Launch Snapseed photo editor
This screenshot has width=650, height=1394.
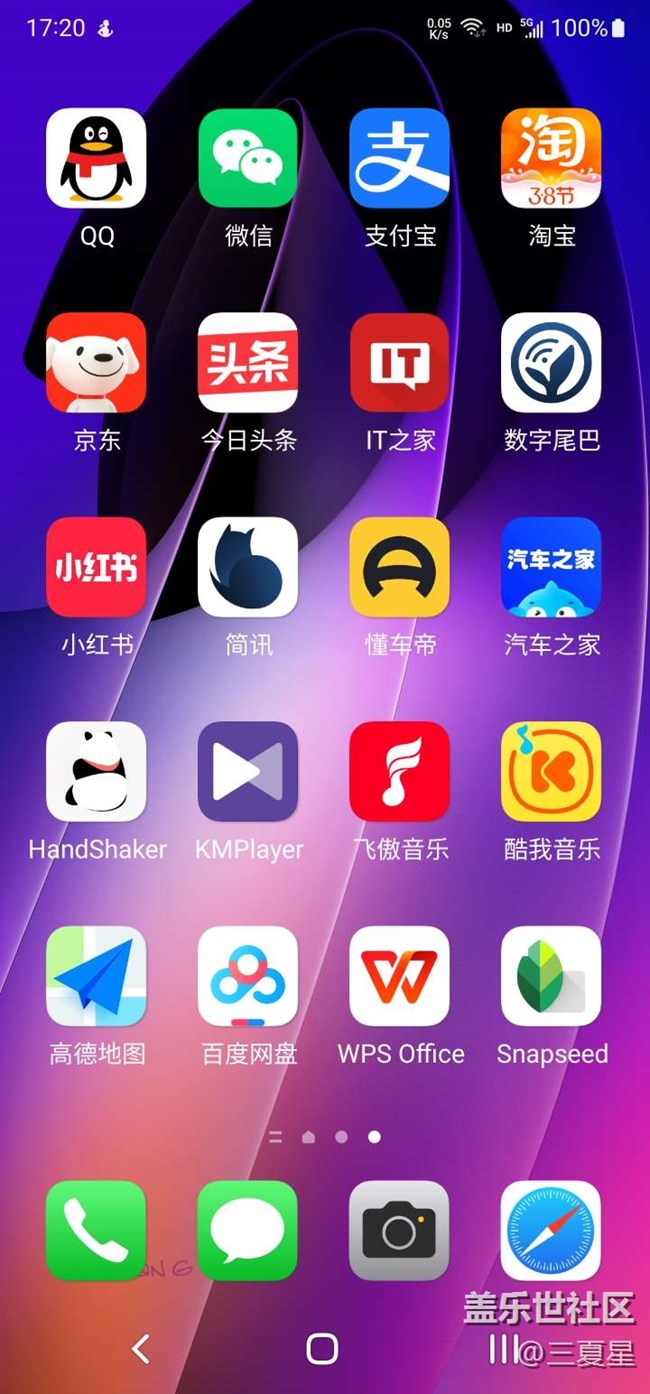click(x=551, y=975)
